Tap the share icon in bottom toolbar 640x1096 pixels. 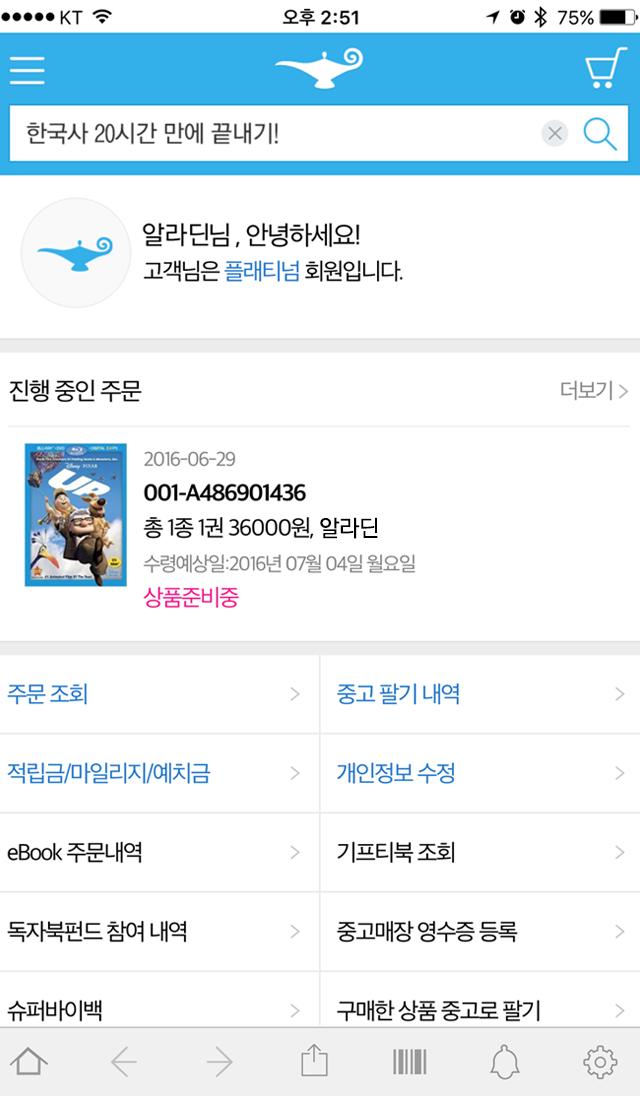[314, 1060]
